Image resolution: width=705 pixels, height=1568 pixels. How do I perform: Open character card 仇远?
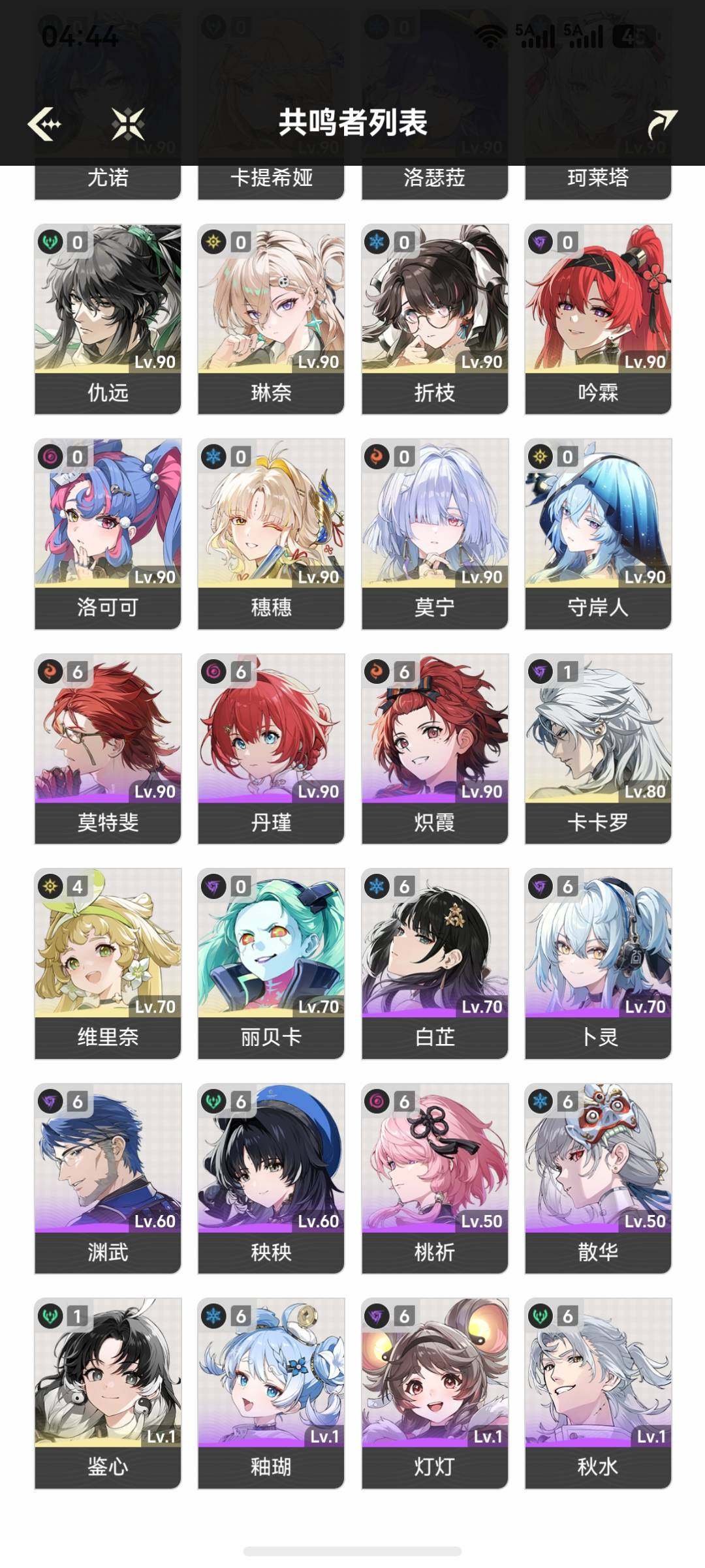(108, 319)
